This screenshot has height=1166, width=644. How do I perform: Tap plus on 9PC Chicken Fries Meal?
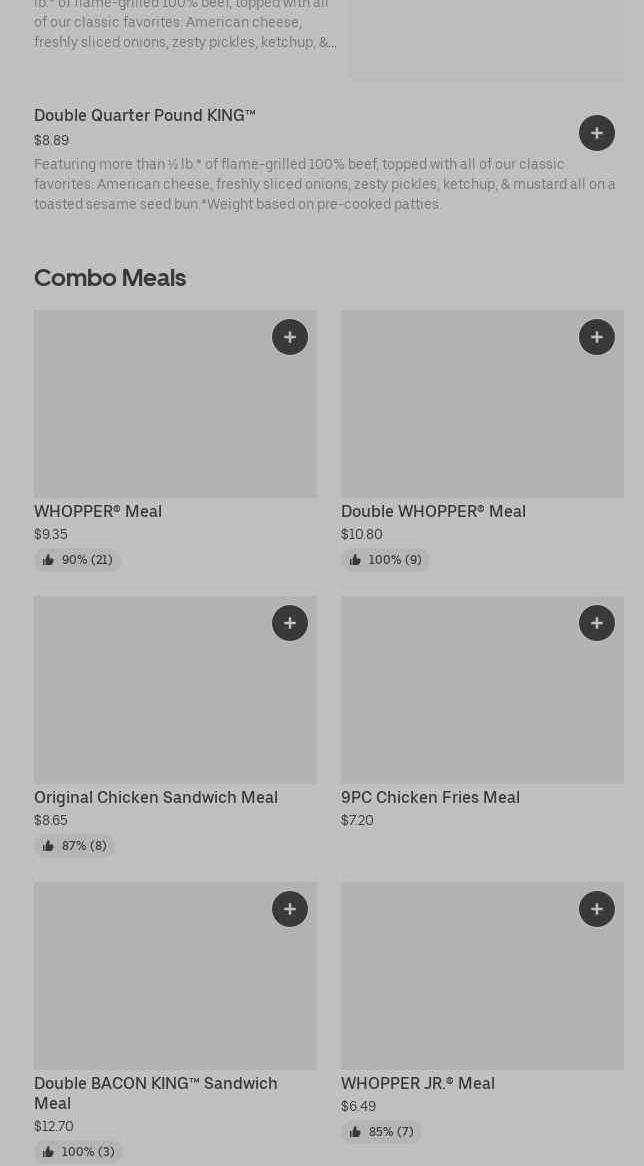[x=597, y=623]
